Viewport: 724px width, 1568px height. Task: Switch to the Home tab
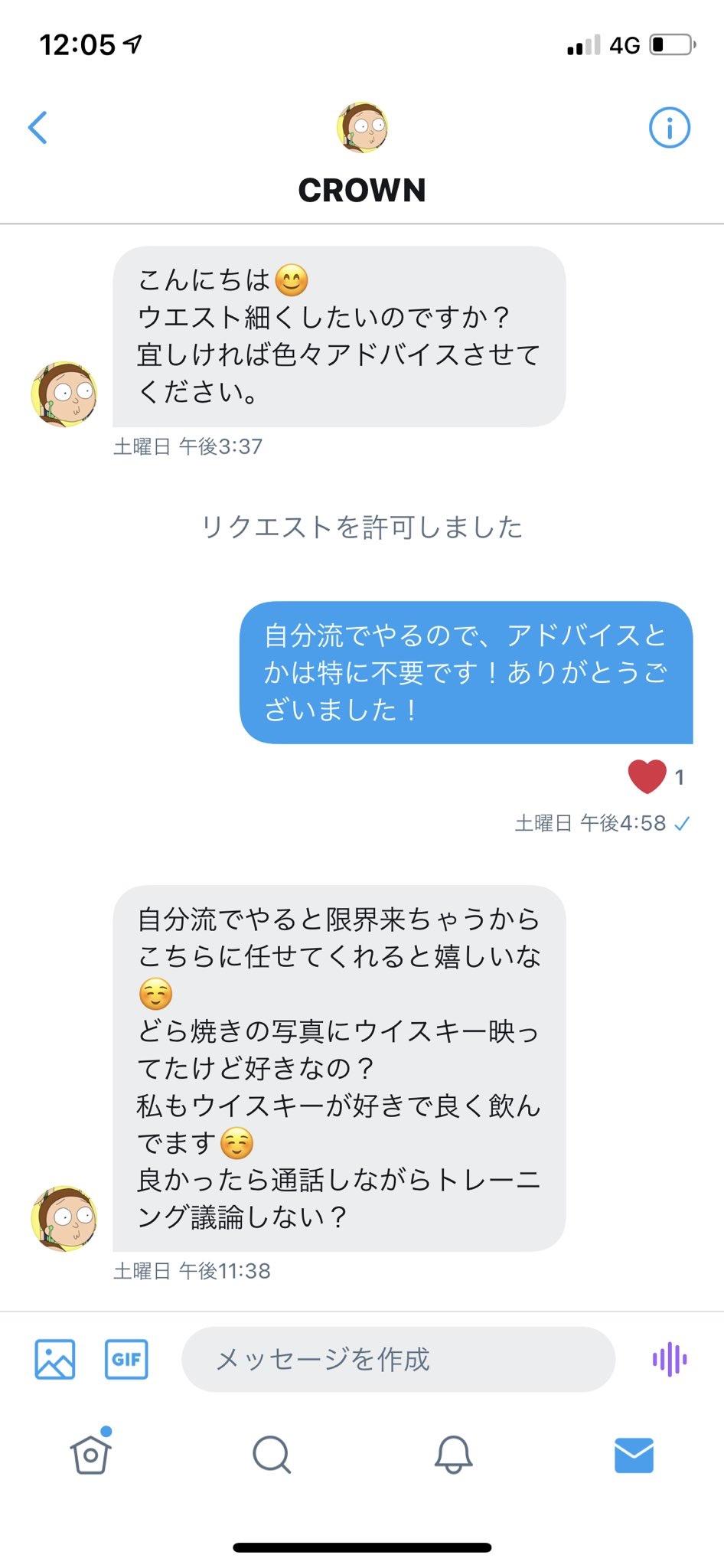coord(91,1454)
